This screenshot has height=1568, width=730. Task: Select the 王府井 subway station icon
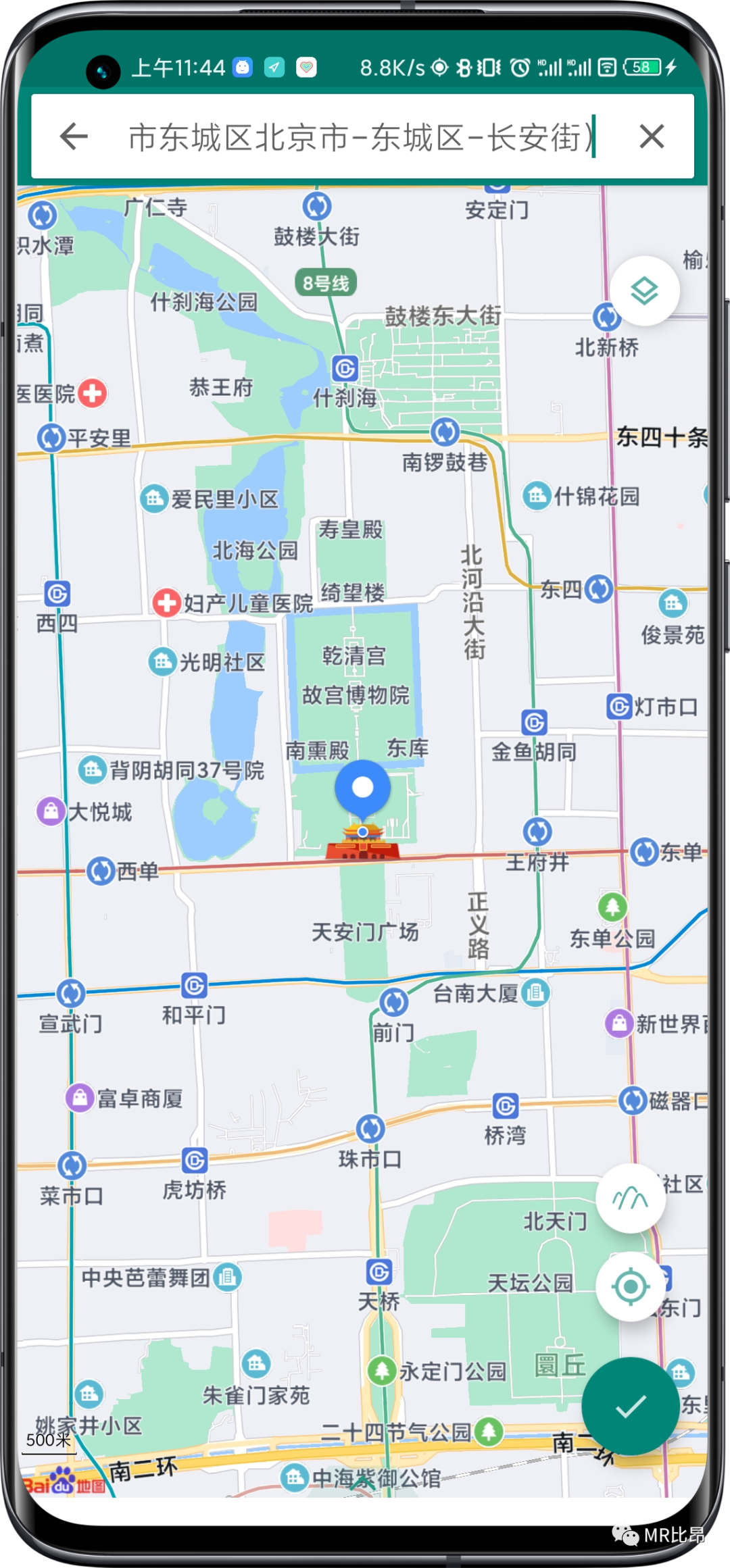click(537, 832)
